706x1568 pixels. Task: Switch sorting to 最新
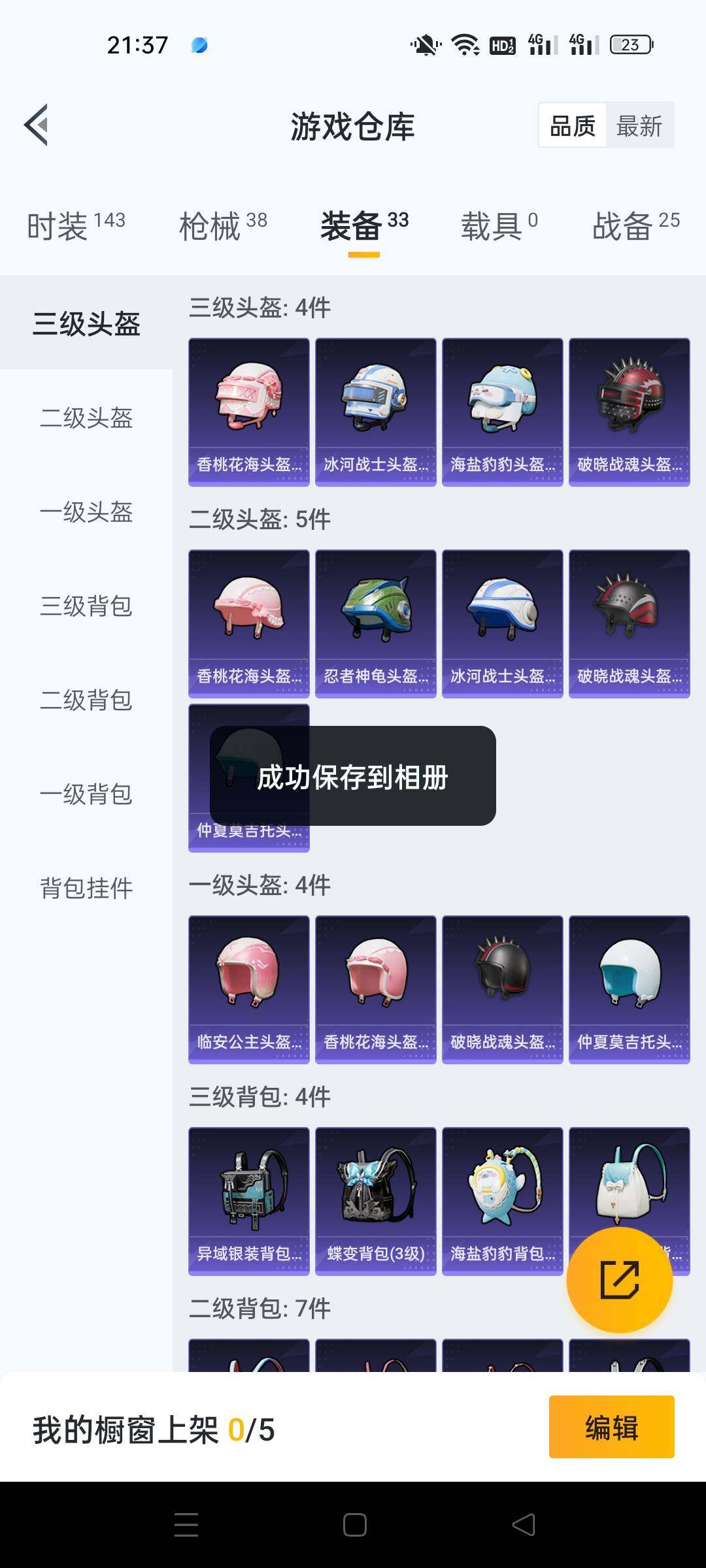point(639,125)
